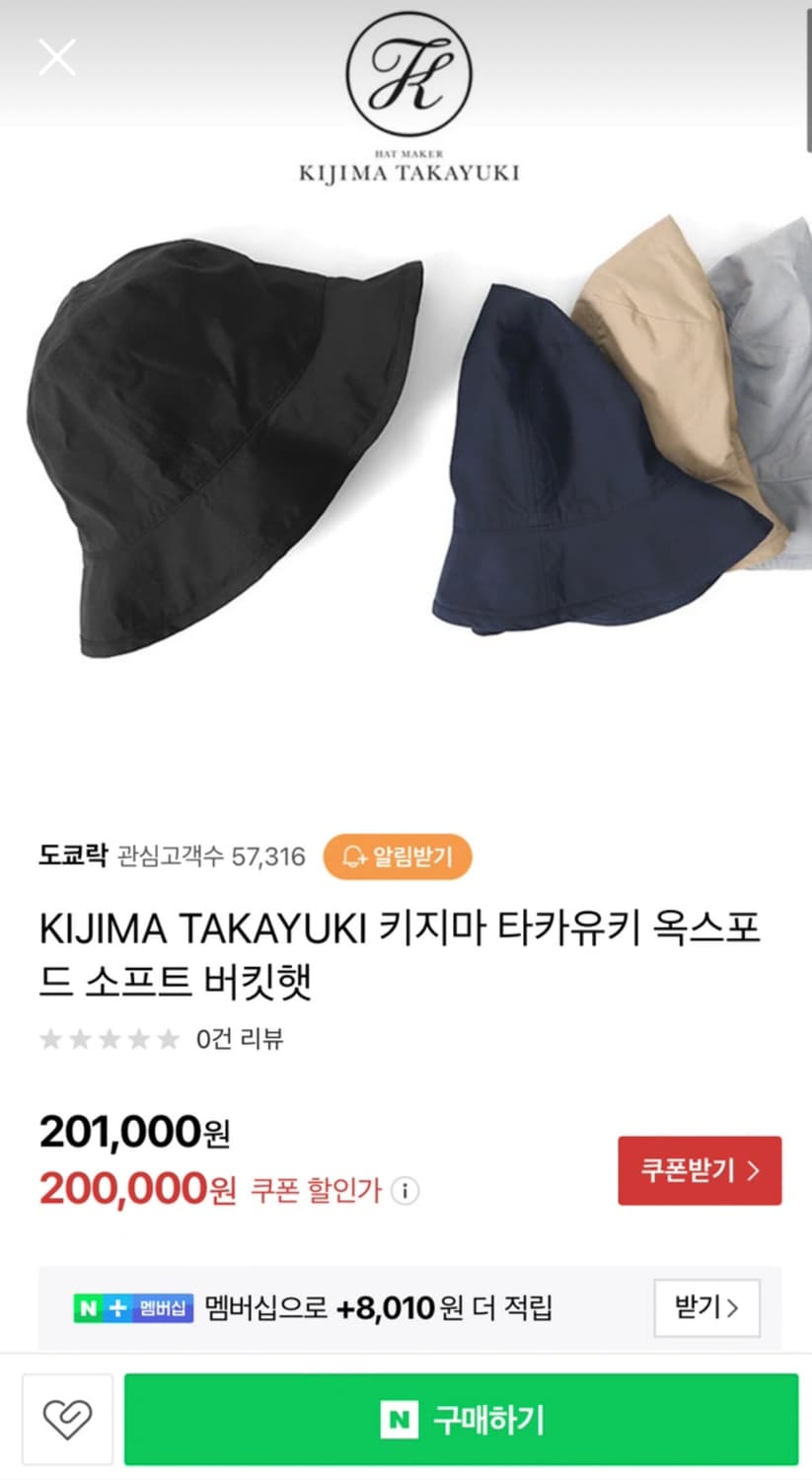Tap the orange 알림받기 notification button
This screenshot has height=1480, width=812.
click(x=396, y=857)
